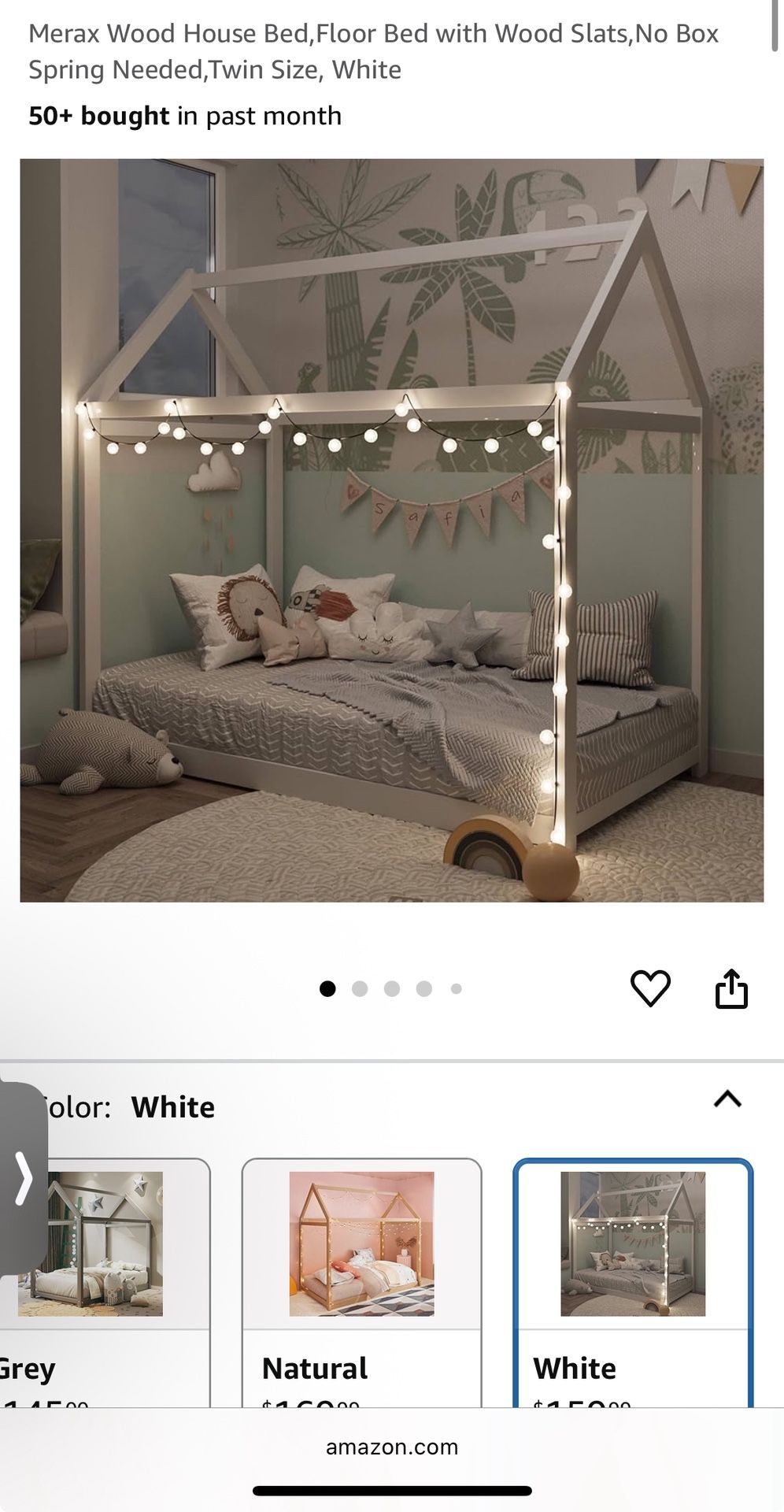Jump to the second image dot
The width and height of the screenshot is (784, 1512).
(x=360, y=989)
